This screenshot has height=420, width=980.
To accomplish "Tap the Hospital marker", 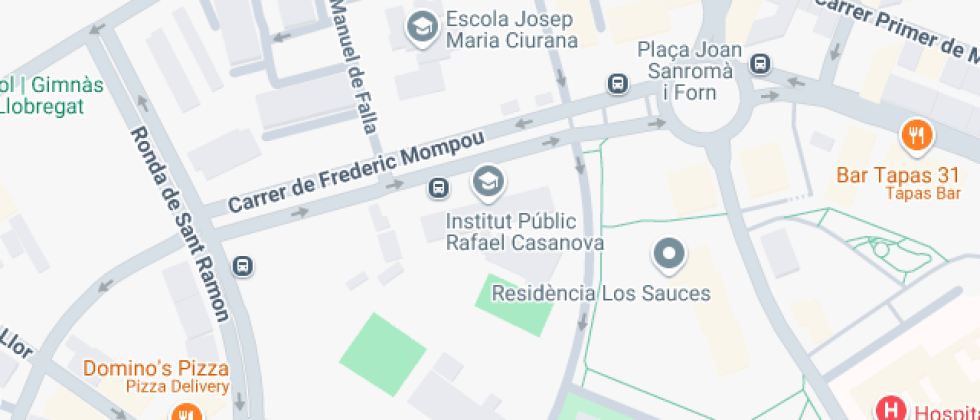I will tap(889, 408).
